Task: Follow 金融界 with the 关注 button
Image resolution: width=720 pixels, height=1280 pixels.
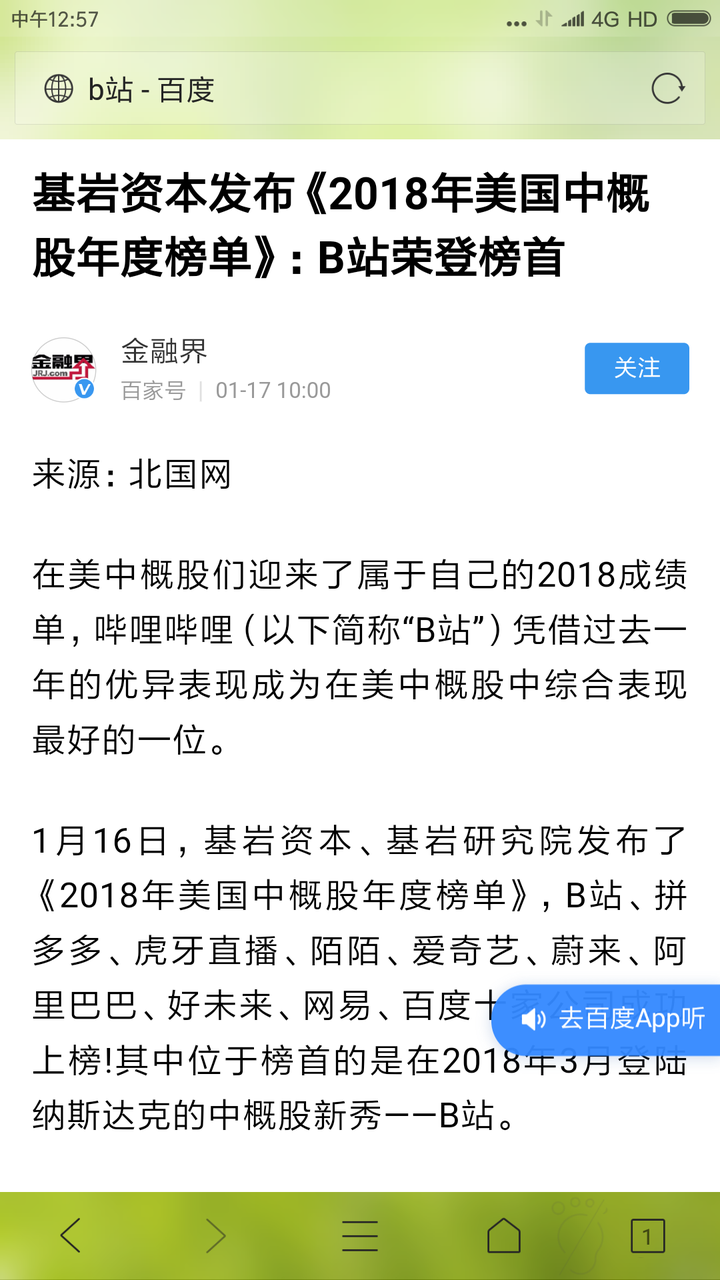Action: 637,368
